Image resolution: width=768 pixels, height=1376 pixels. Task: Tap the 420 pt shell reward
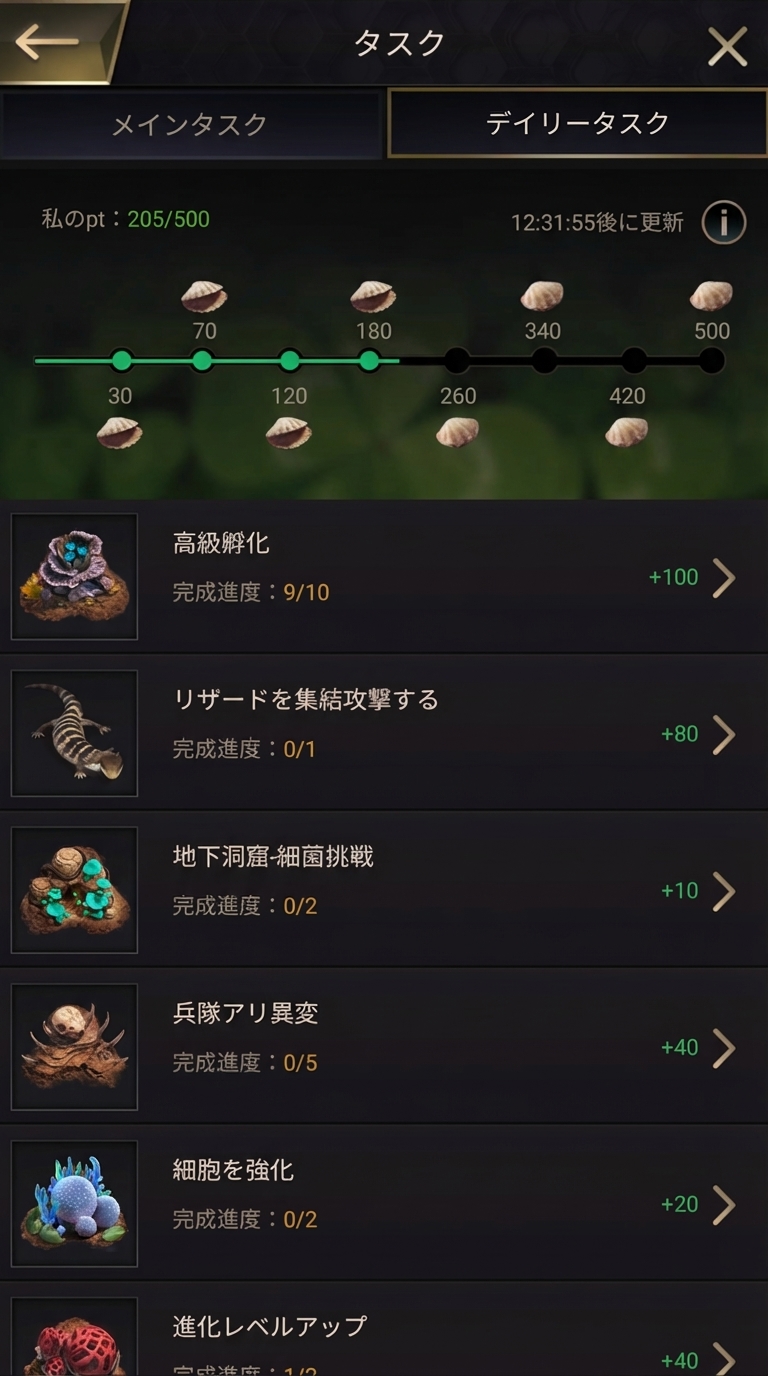point(627,432)
